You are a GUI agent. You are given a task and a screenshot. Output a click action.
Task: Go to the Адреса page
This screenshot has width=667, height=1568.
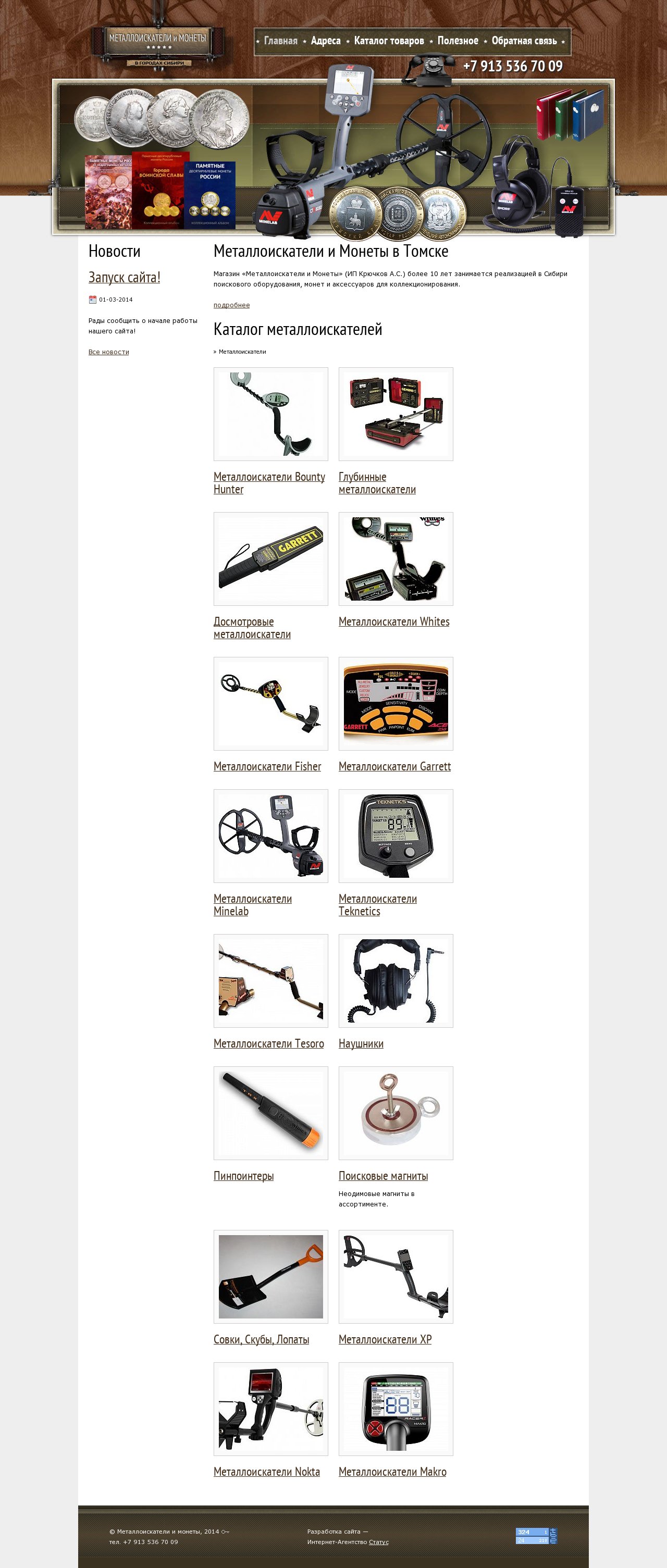[325, 41]
